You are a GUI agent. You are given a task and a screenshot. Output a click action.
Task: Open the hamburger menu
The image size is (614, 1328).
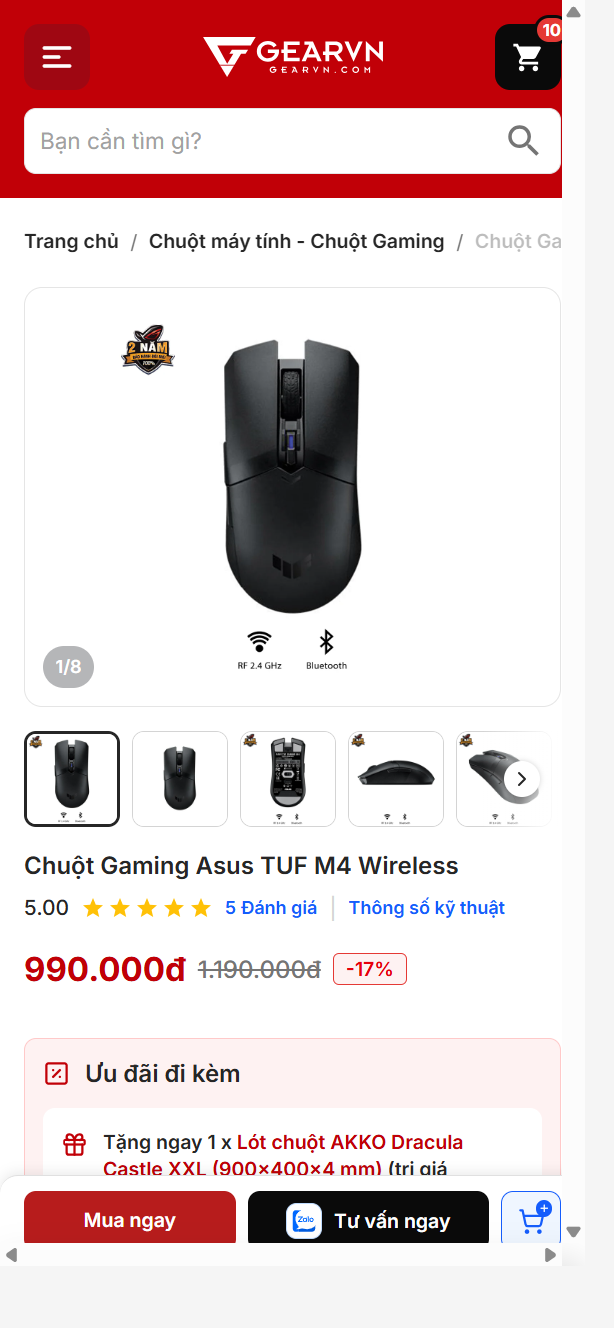click(x=57, y=57)
